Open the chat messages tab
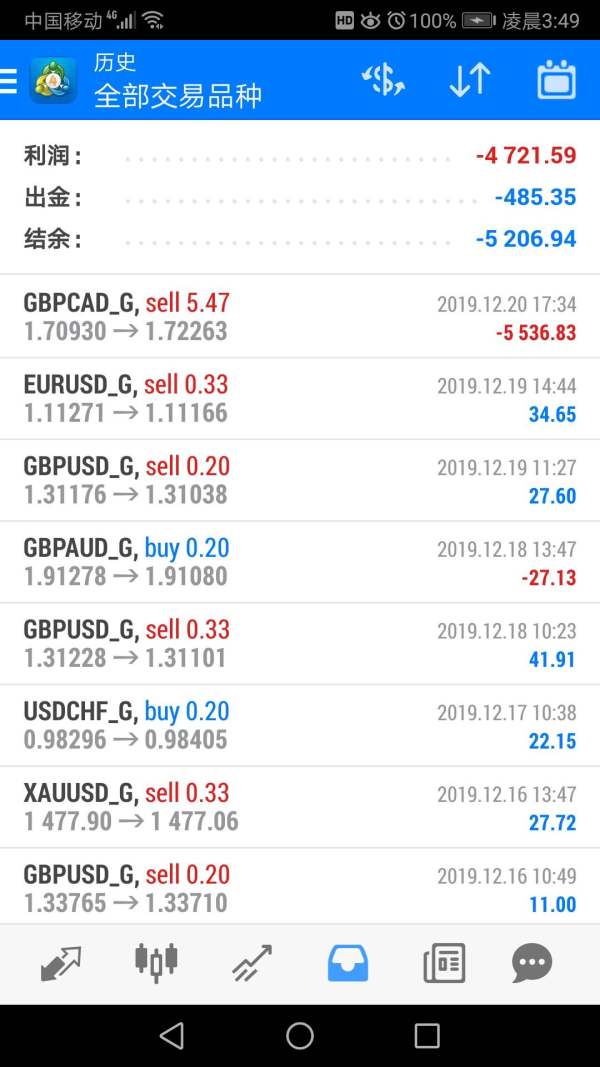Image resolution: width=600 pixels, height=1067 pixels. click(532, 964)
